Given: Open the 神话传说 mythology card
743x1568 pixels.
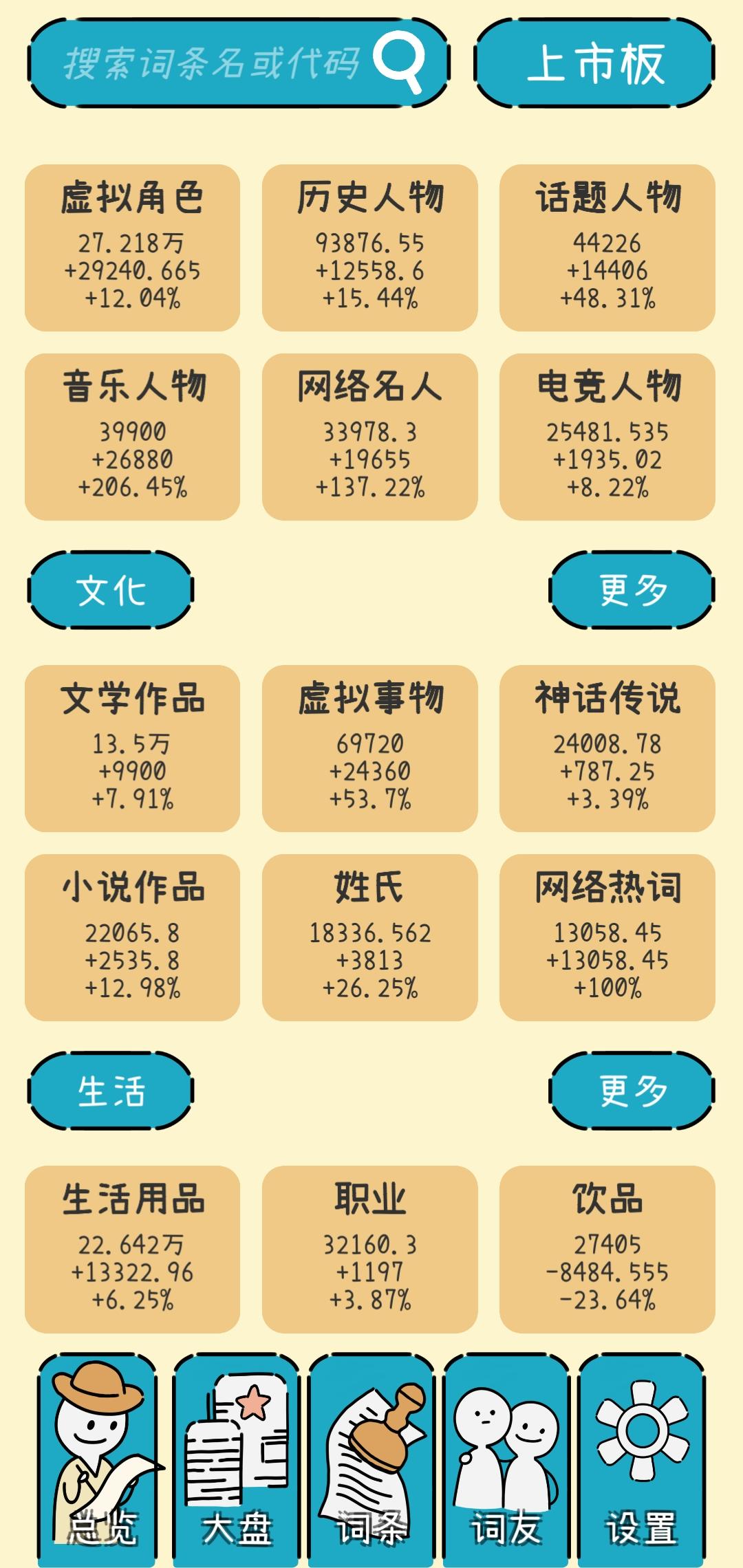Looking at the screenshot, I should (606, 746).
